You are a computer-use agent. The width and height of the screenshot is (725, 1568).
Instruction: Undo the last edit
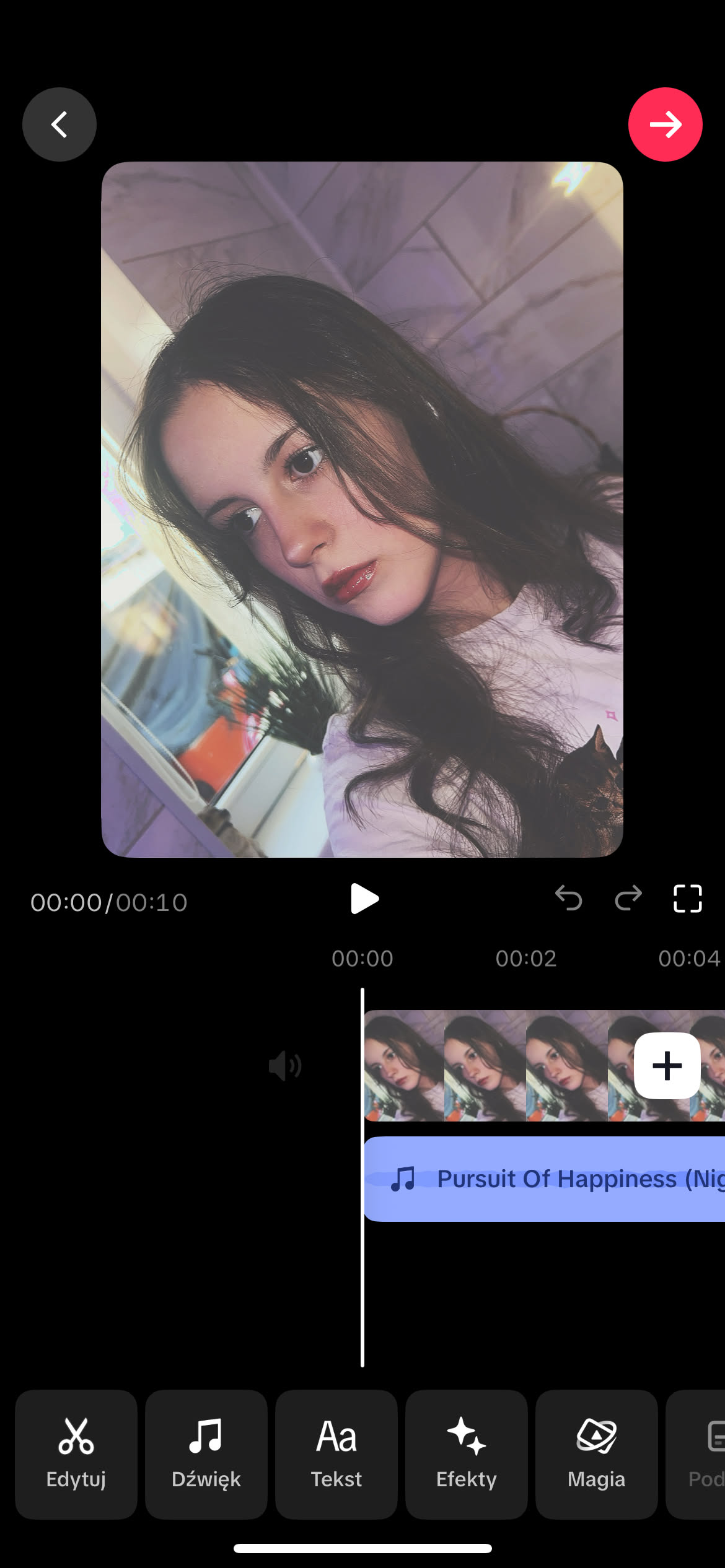568,898
